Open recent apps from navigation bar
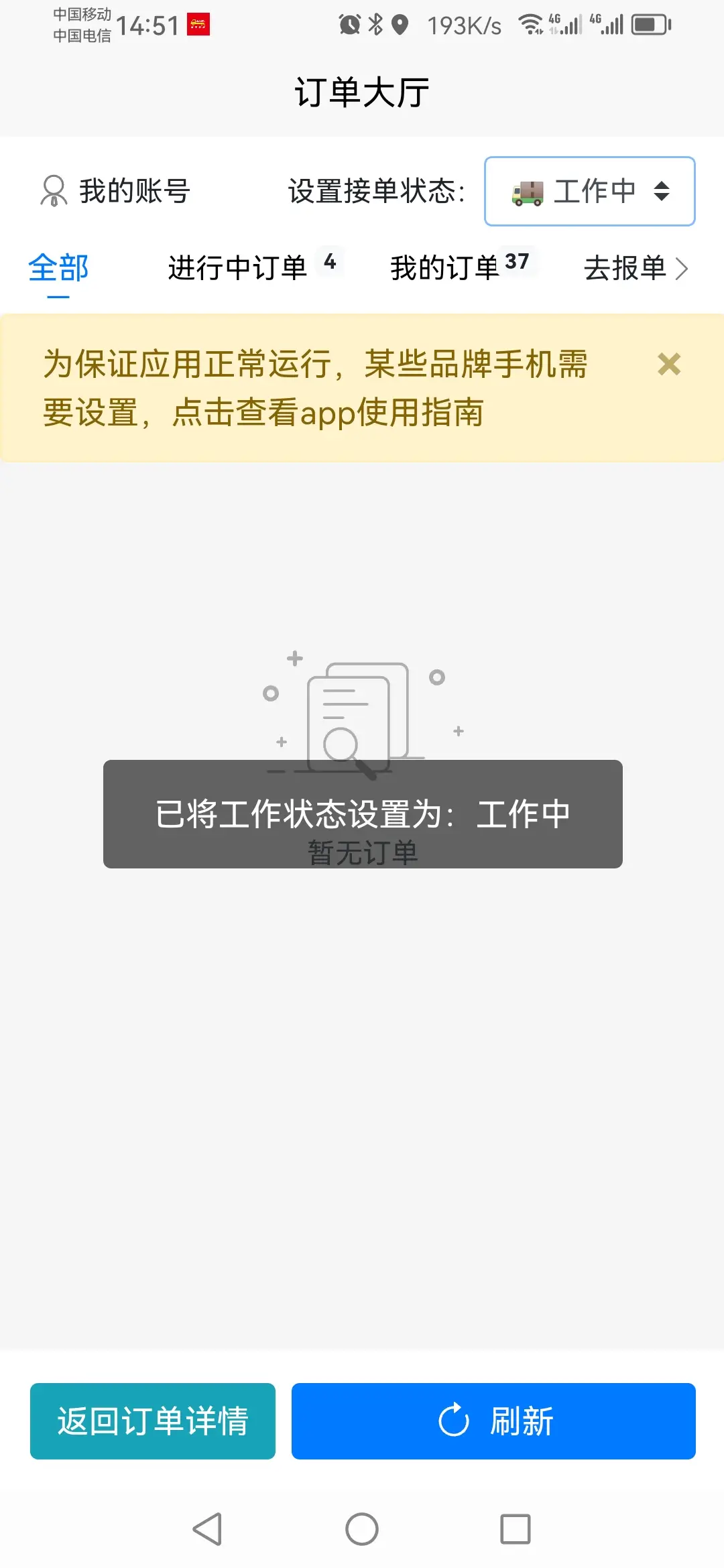This screenshot has height=1568, width=724. tap(516, 1529)
